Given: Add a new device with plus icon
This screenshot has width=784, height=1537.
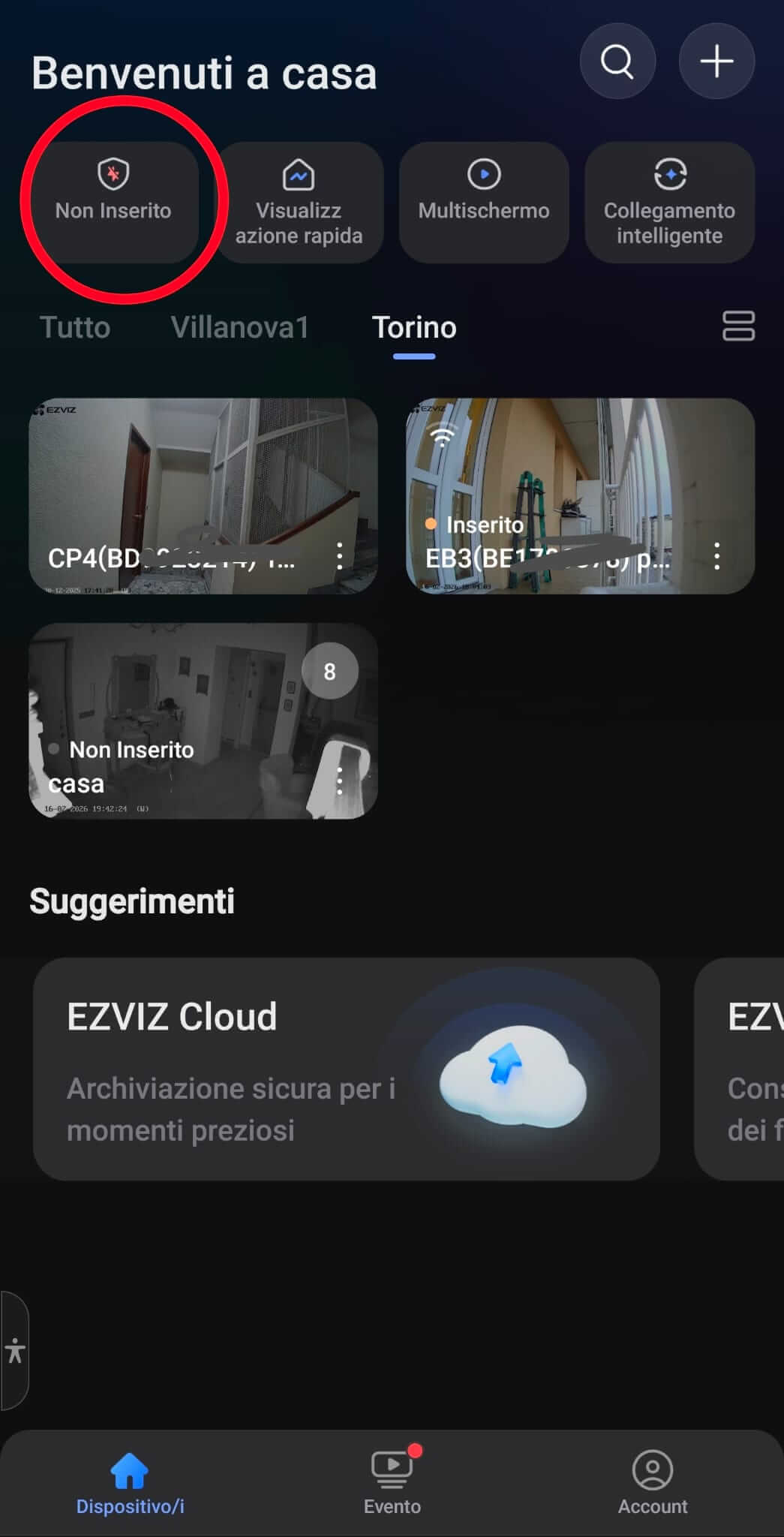Looking at the screenshot, I should coord(716,62).
